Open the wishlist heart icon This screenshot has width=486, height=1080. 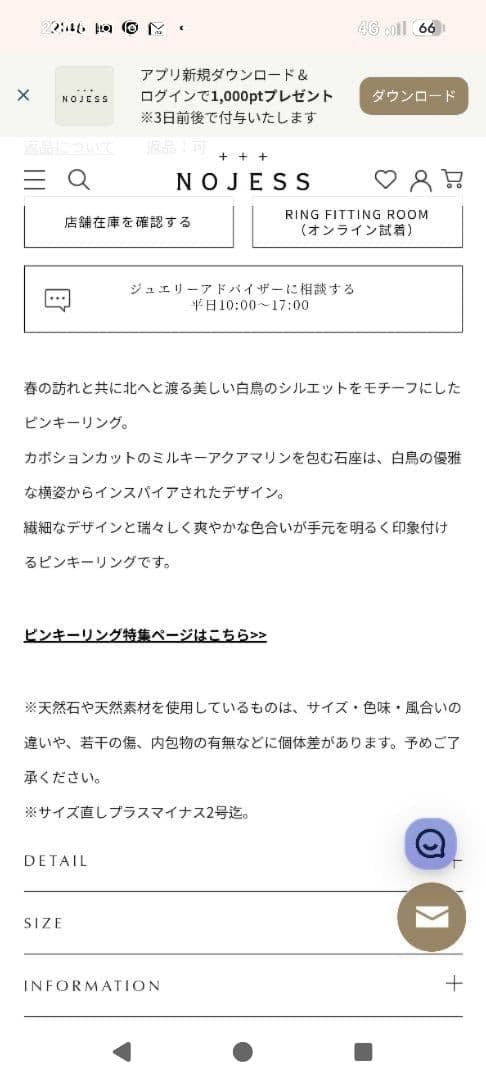pos(385,180)
